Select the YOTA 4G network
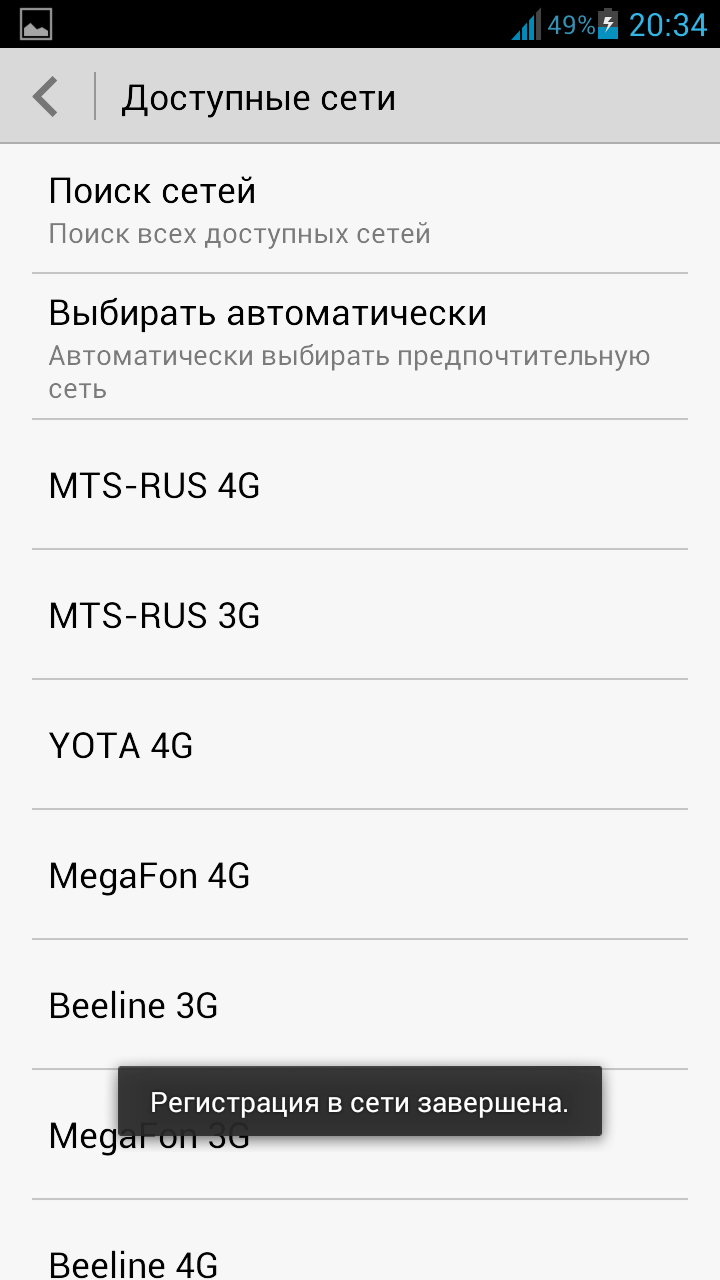The width and height of the screenshot is (720, 1280). [360, 745]
